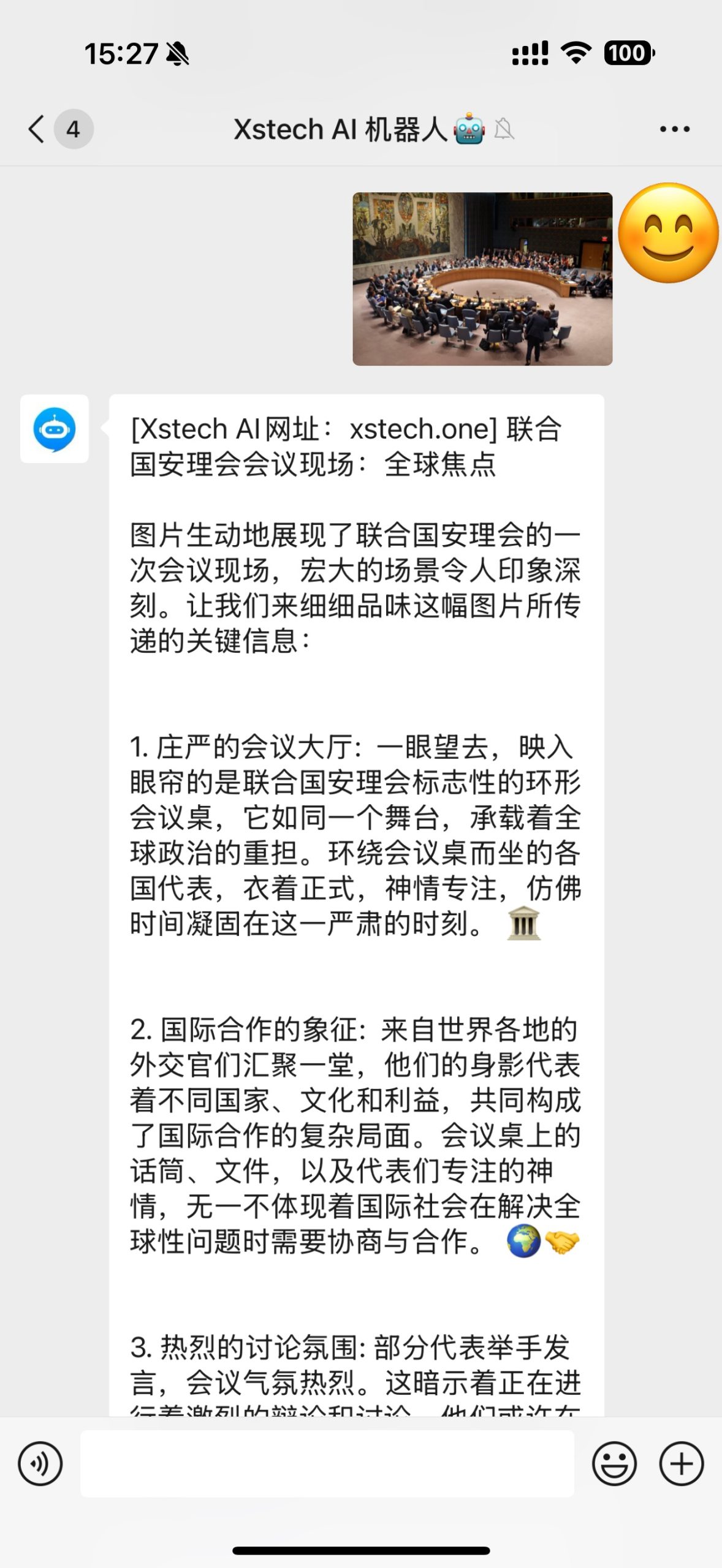Click the muted notification bell beside chat title
Image resolution: width=722 pixels, height=1568 pixels.
click(x=505, y=129)
